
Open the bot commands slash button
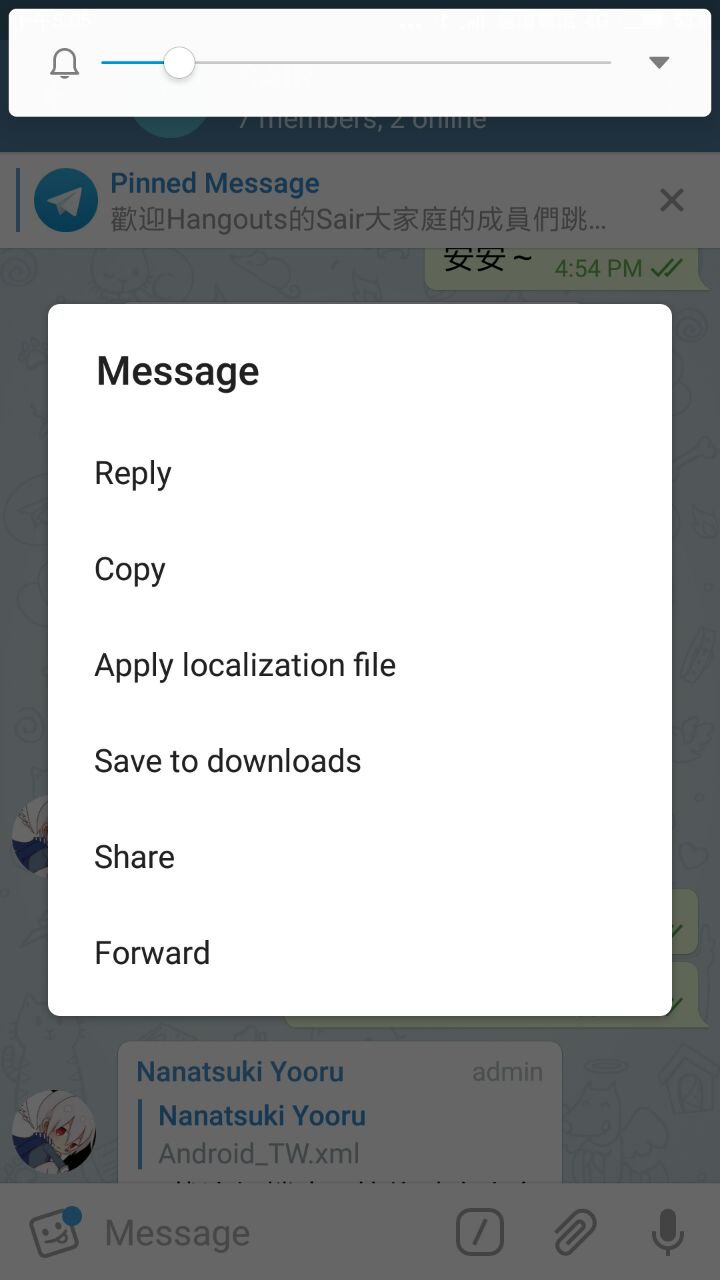(480, 1232)
